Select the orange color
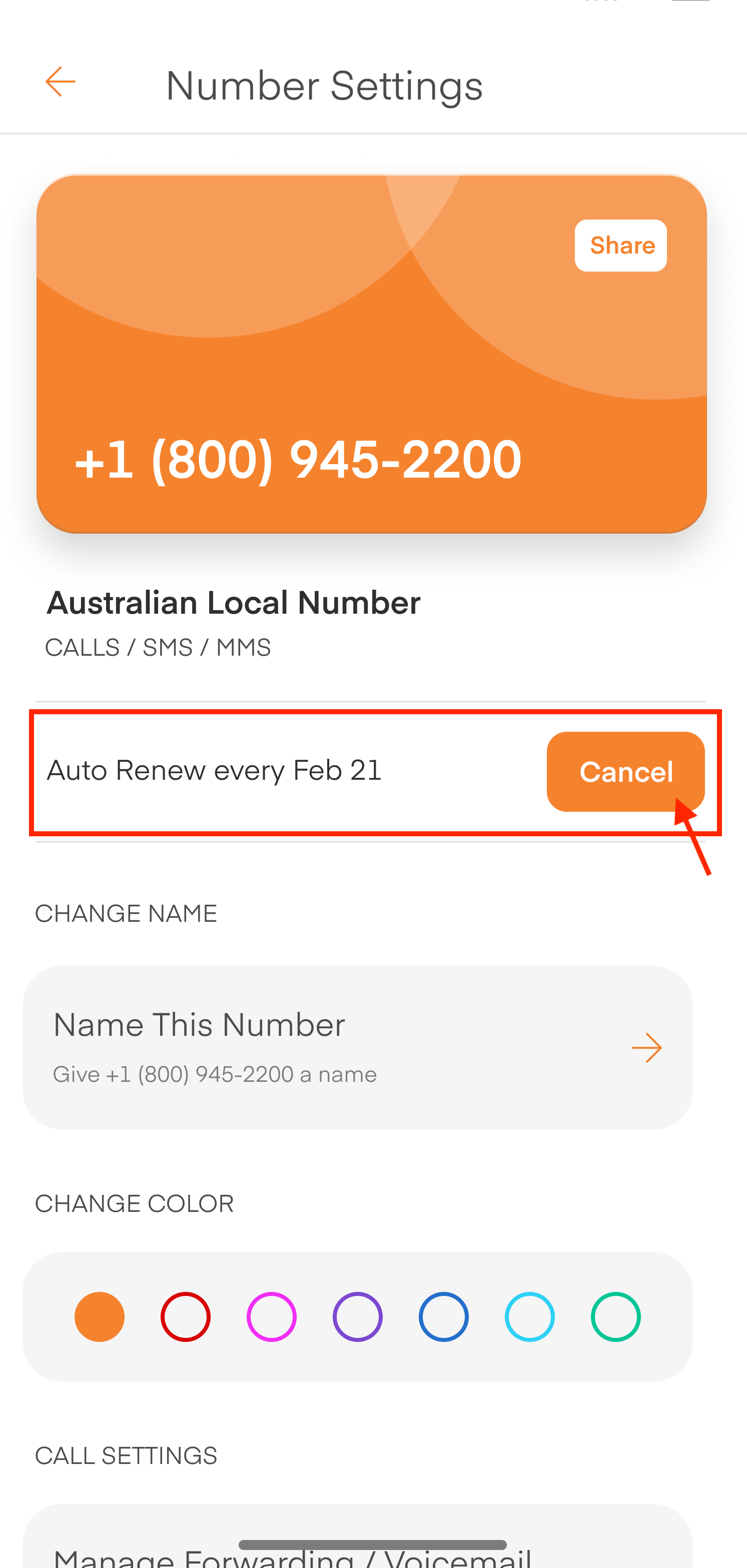The height and width of the screenshot is (1568, 747). (100, 1316)
